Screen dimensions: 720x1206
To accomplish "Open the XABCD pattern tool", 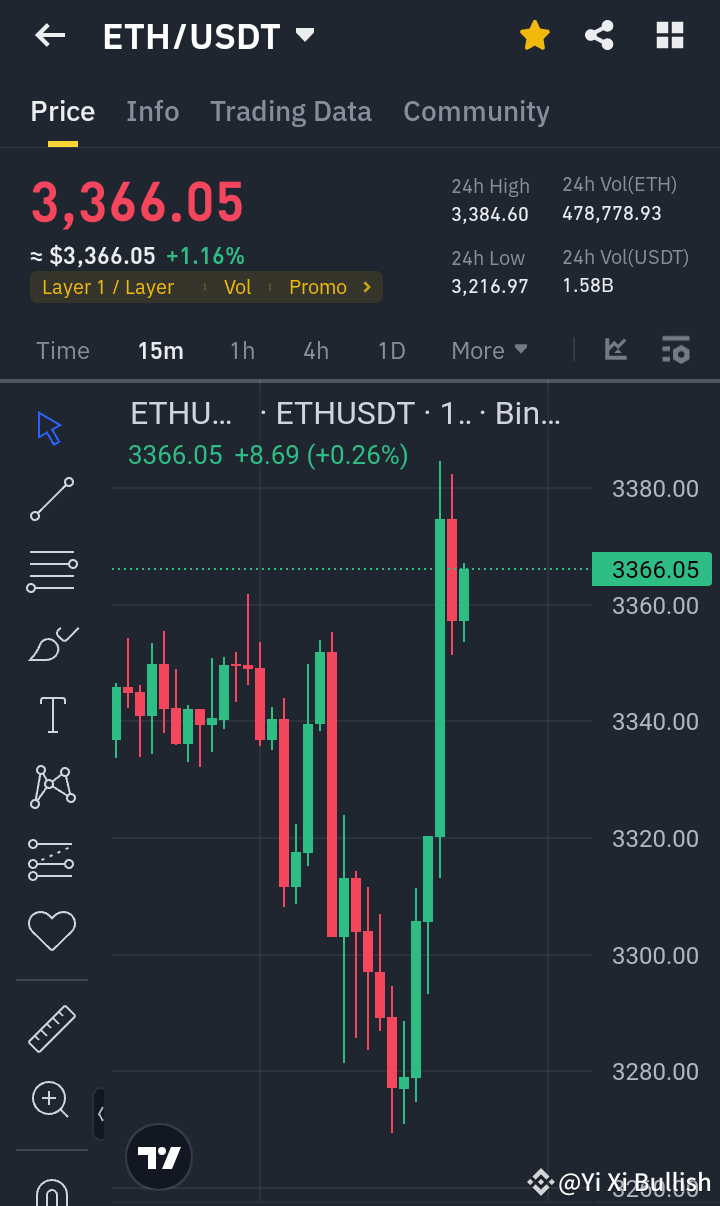I will (x=50, y=786).
